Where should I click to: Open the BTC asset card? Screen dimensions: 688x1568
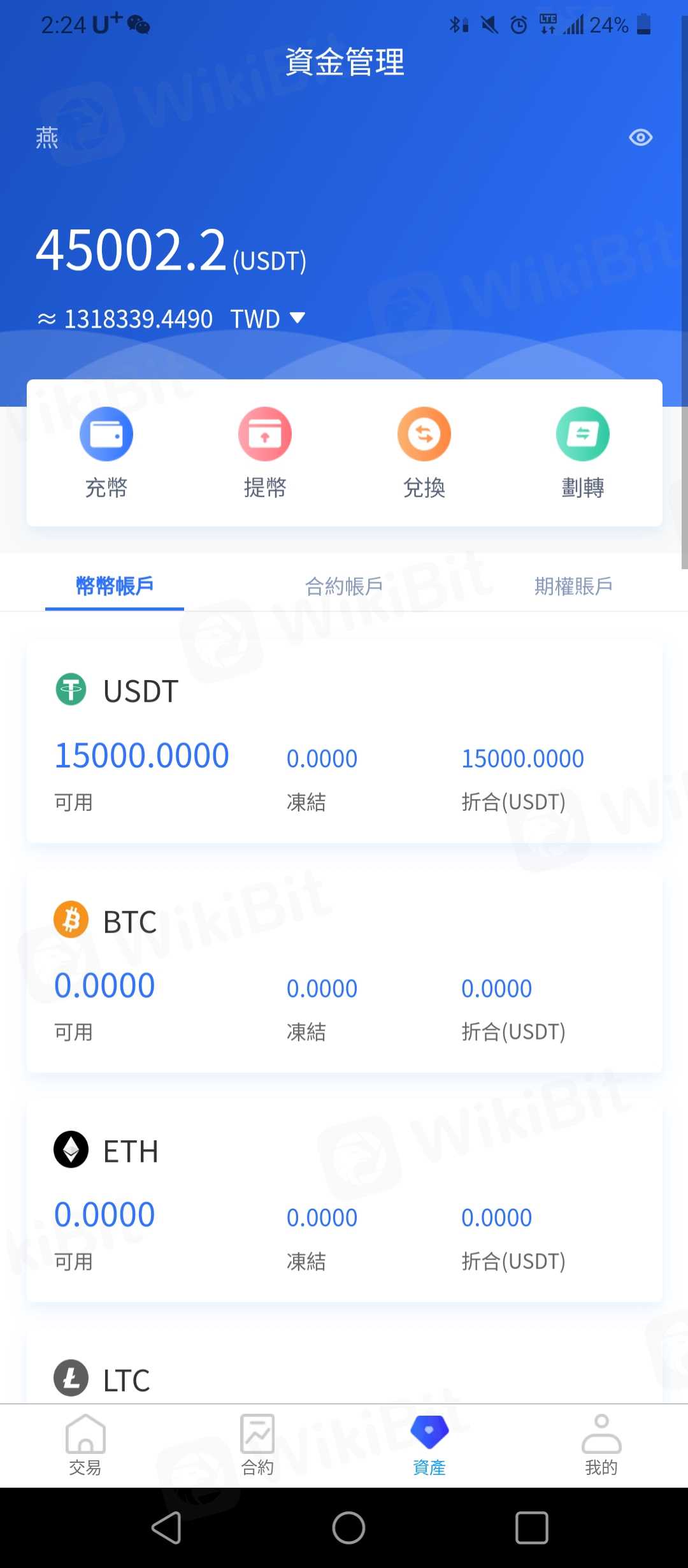[x=344, y=973]
